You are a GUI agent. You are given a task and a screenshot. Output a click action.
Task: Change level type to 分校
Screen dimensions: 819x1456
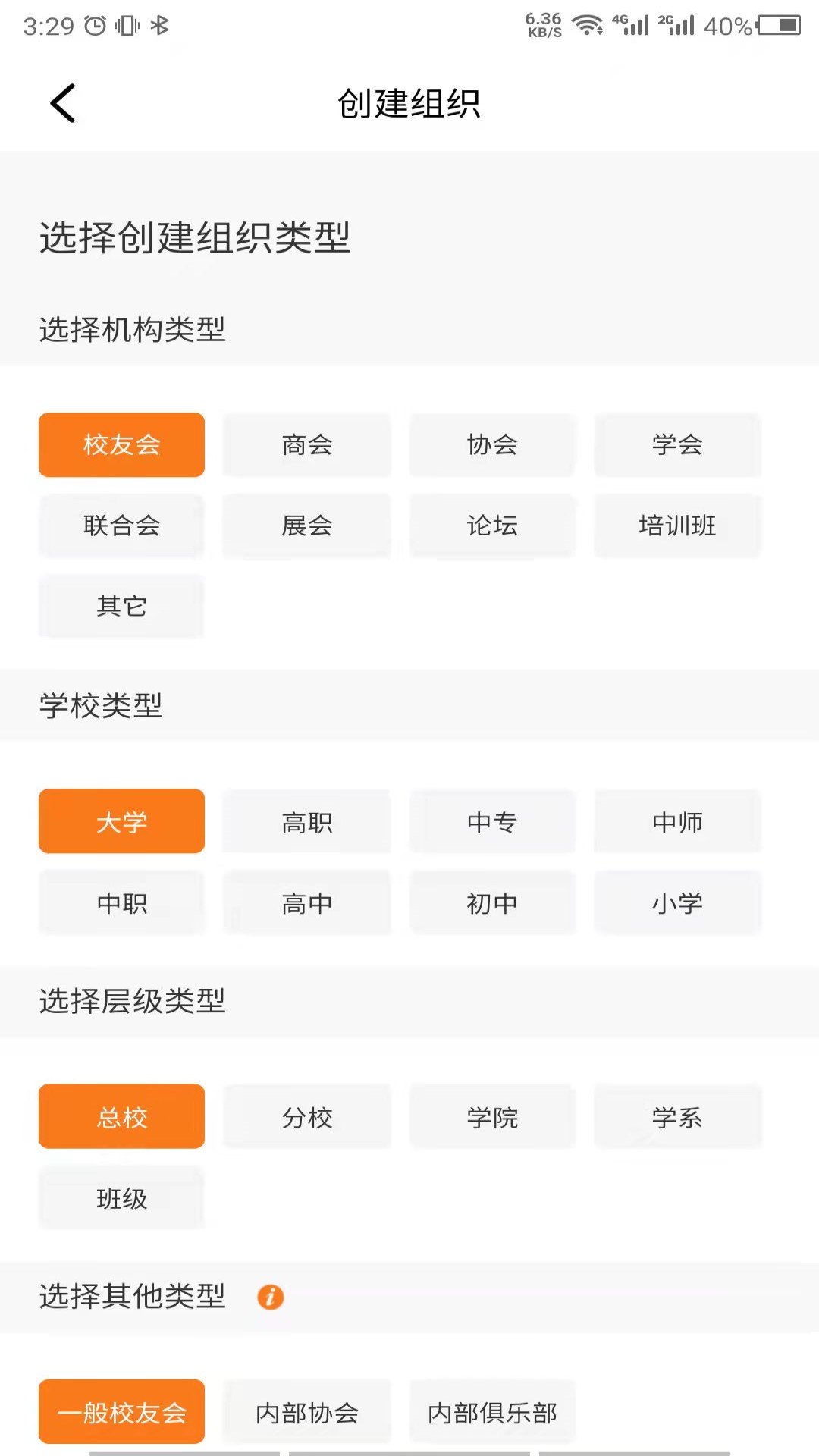306,1116
